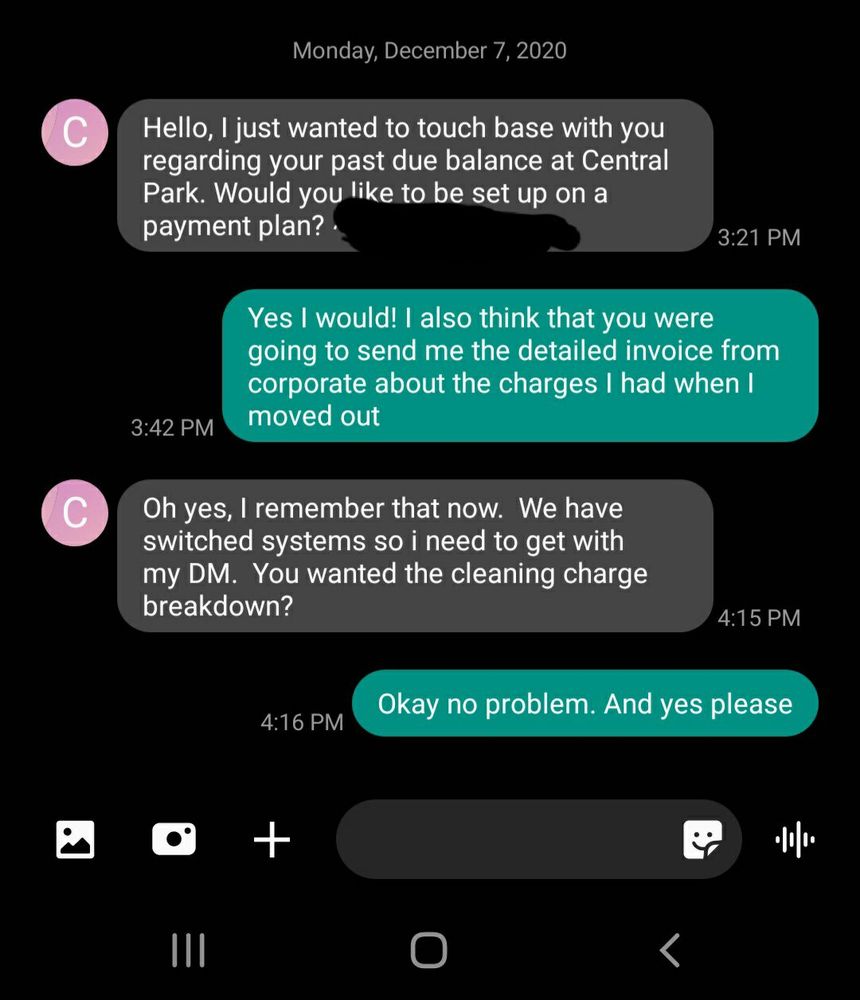Tap the contact avatar beside the 3:21 PM message
The image size is (860, 1000).
point(74,133)
